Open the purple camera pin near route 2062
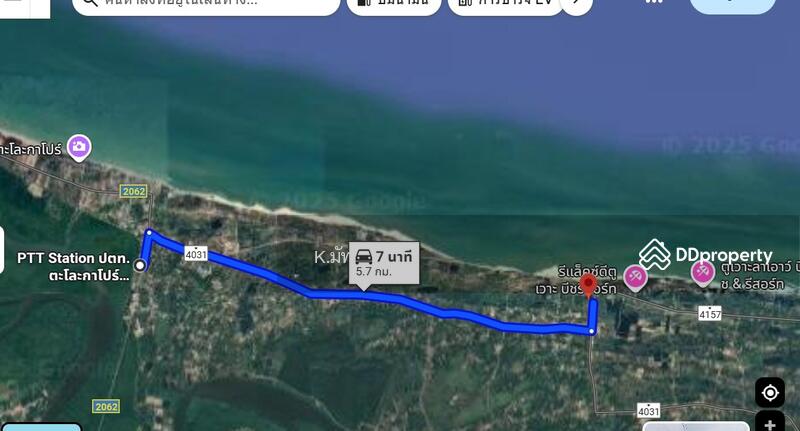800x431 pixels. (79, 148)
